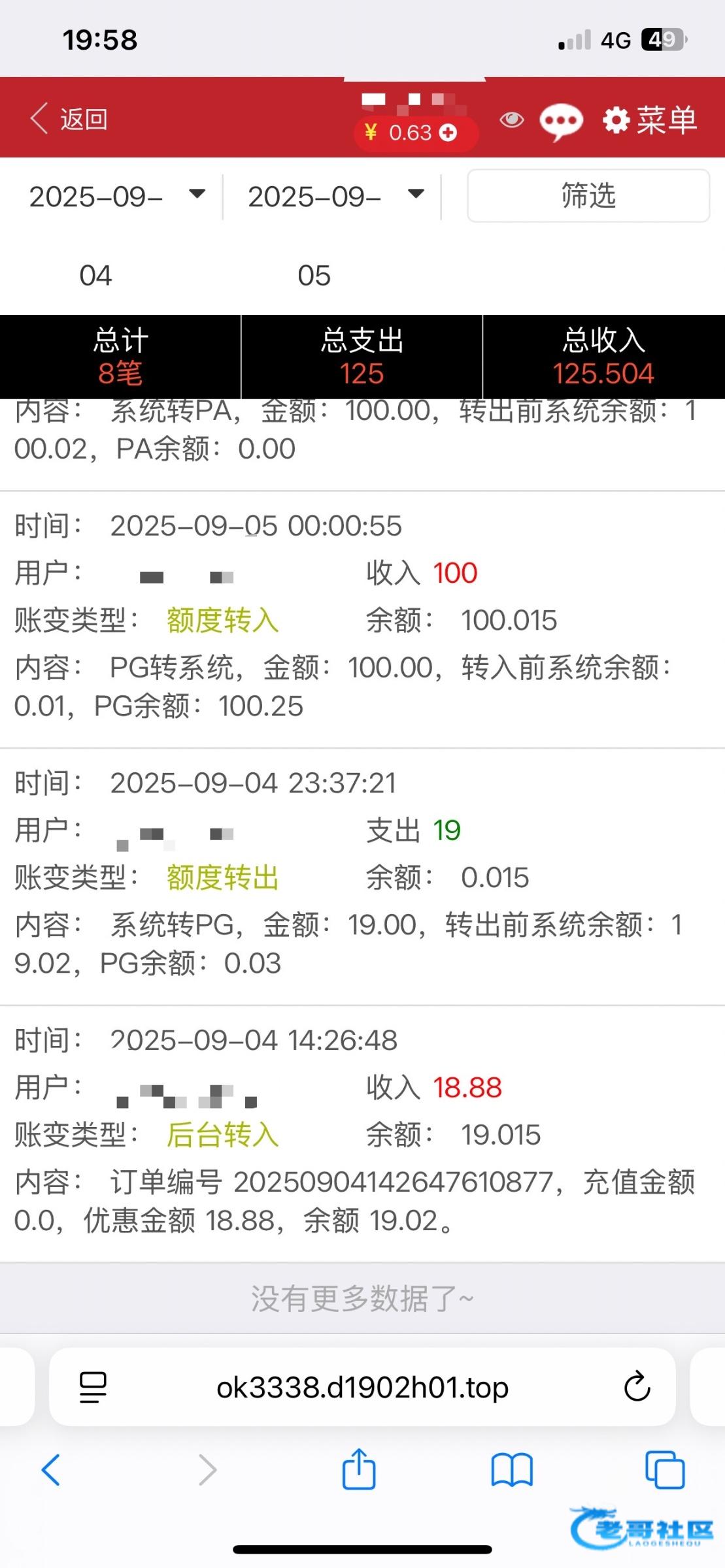Go back in Safari history
The image size is (725, 1568).
tap(51, 1470)
